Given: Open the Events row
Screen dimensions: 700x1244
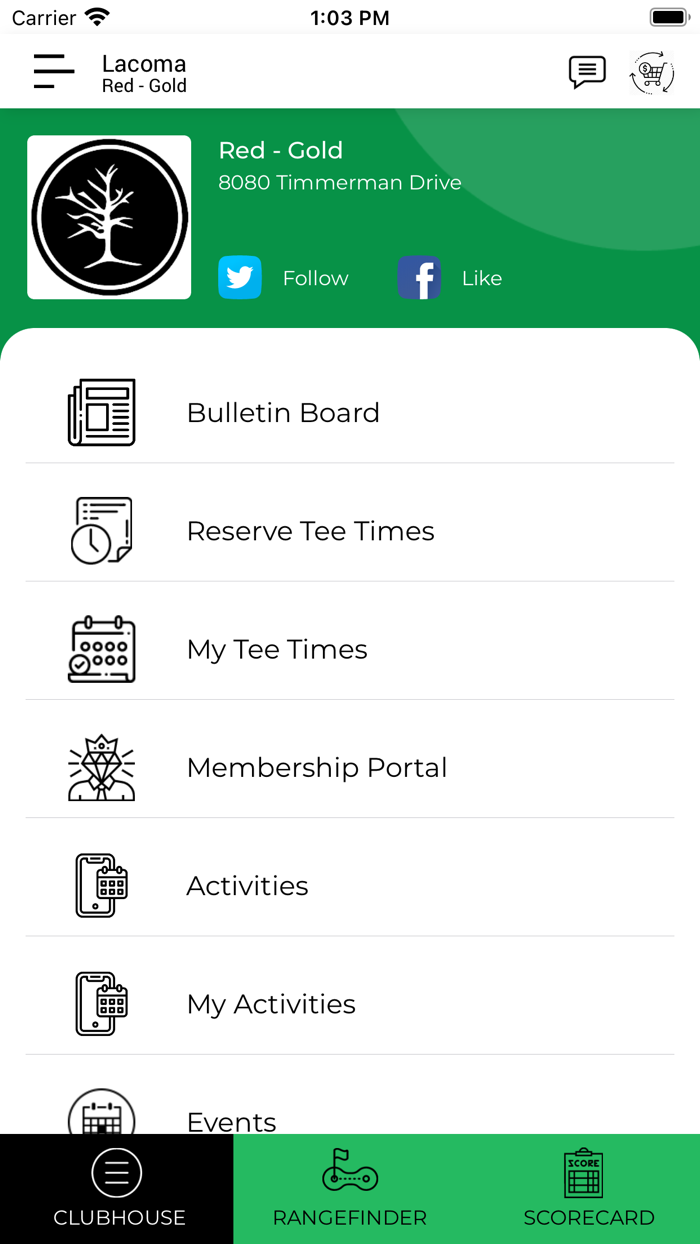Looking at the screenshot, I should point(350,1116).
